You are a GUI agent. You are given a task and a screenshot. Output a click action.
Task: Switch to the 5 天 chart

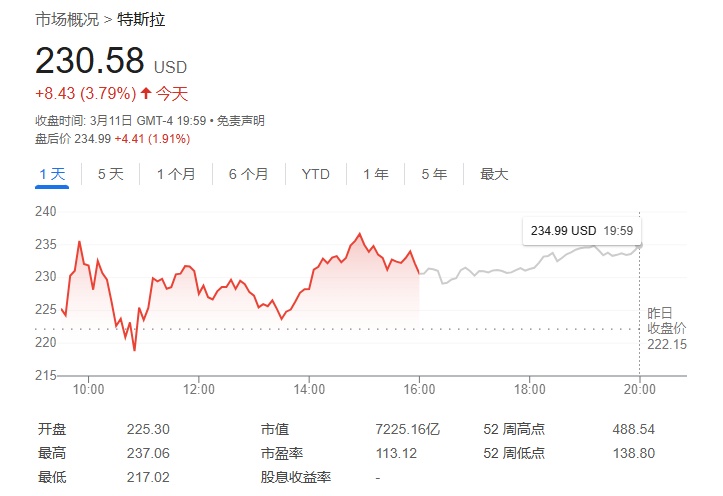(x=111, y=174)
